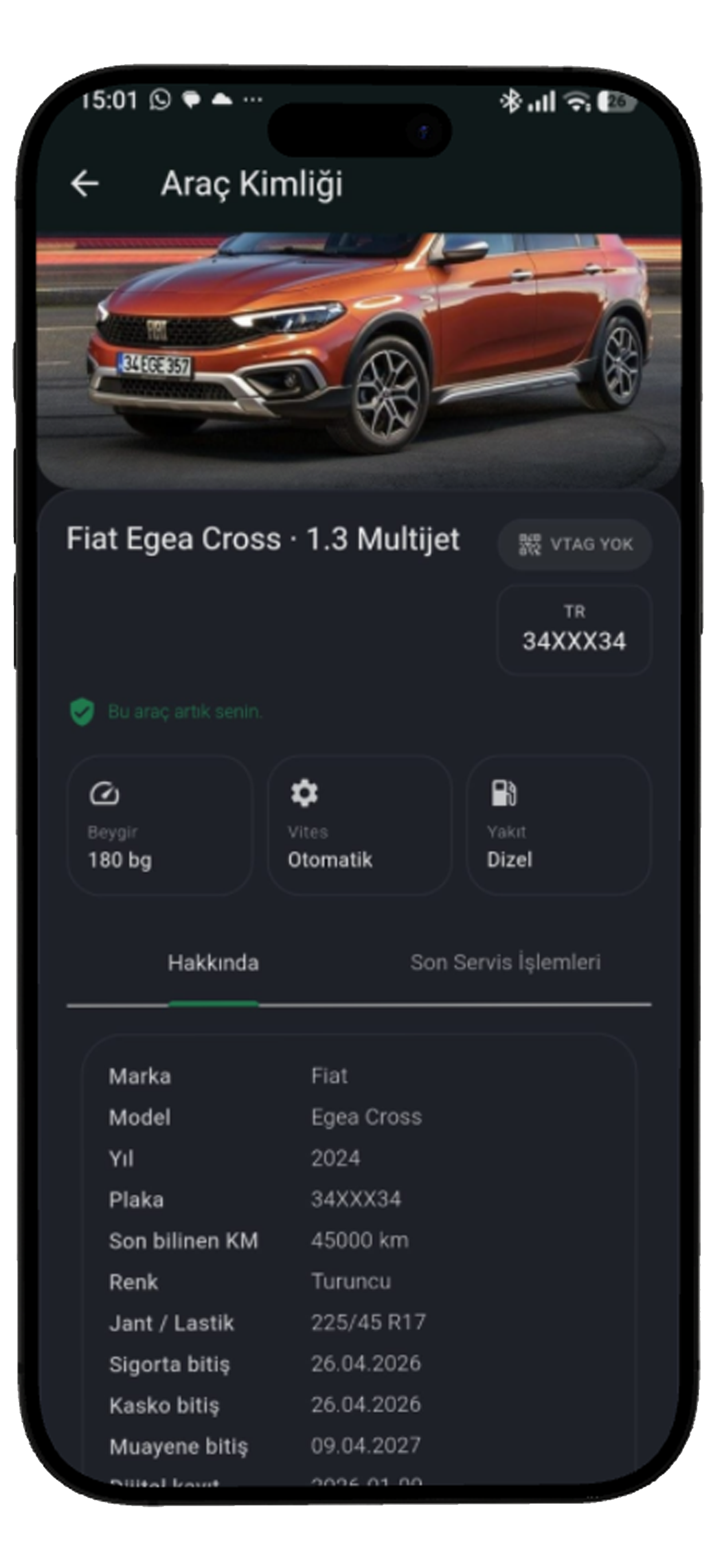Image resolution: width=722 pixels, height=1568 pixels.
Task: Open the Son Servis İşlemleri tab
Action: click(x=505, y=962)
